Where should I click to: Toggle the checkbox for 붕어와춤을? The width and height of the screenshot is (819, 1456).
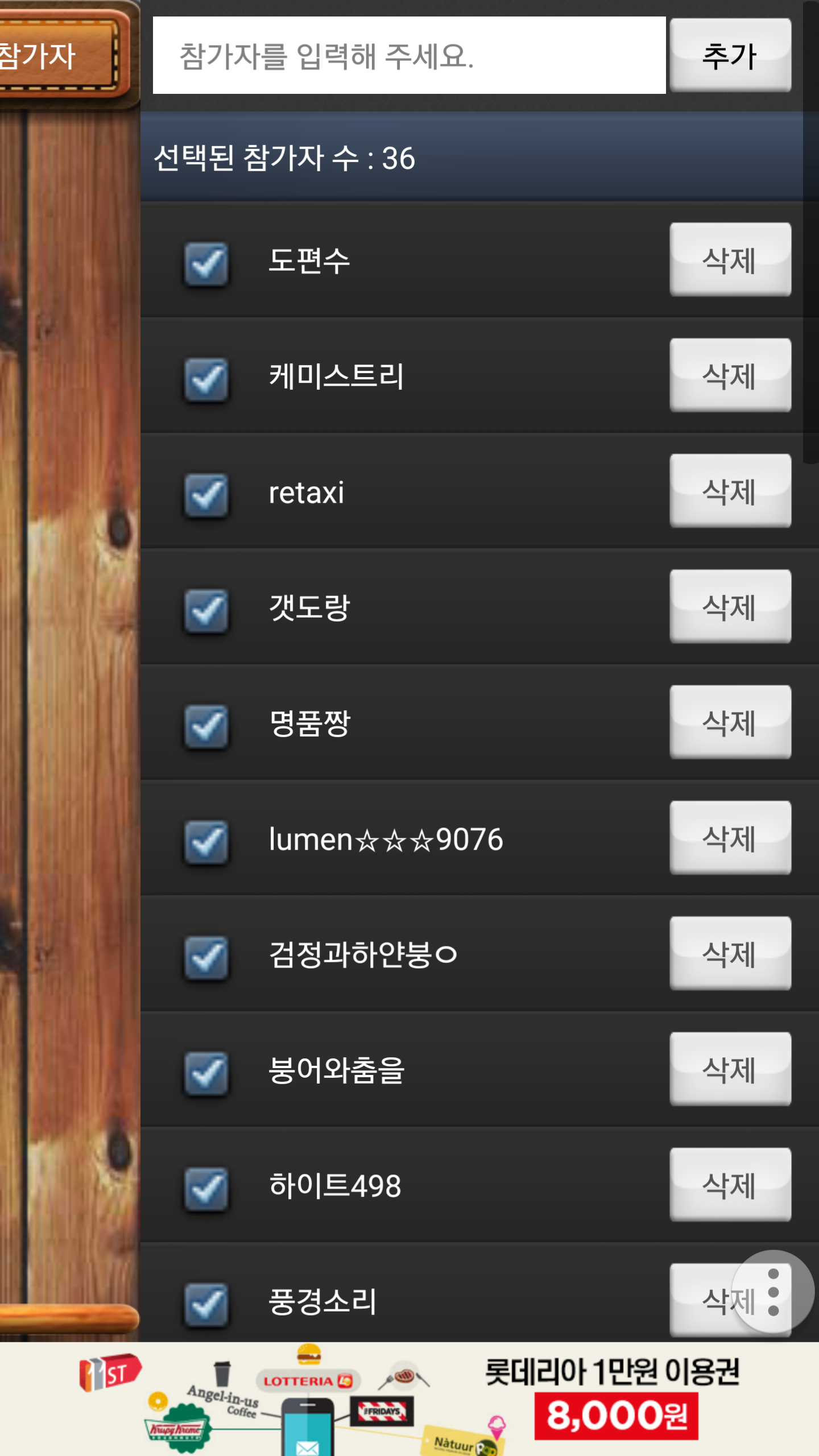coord(206,1074)
